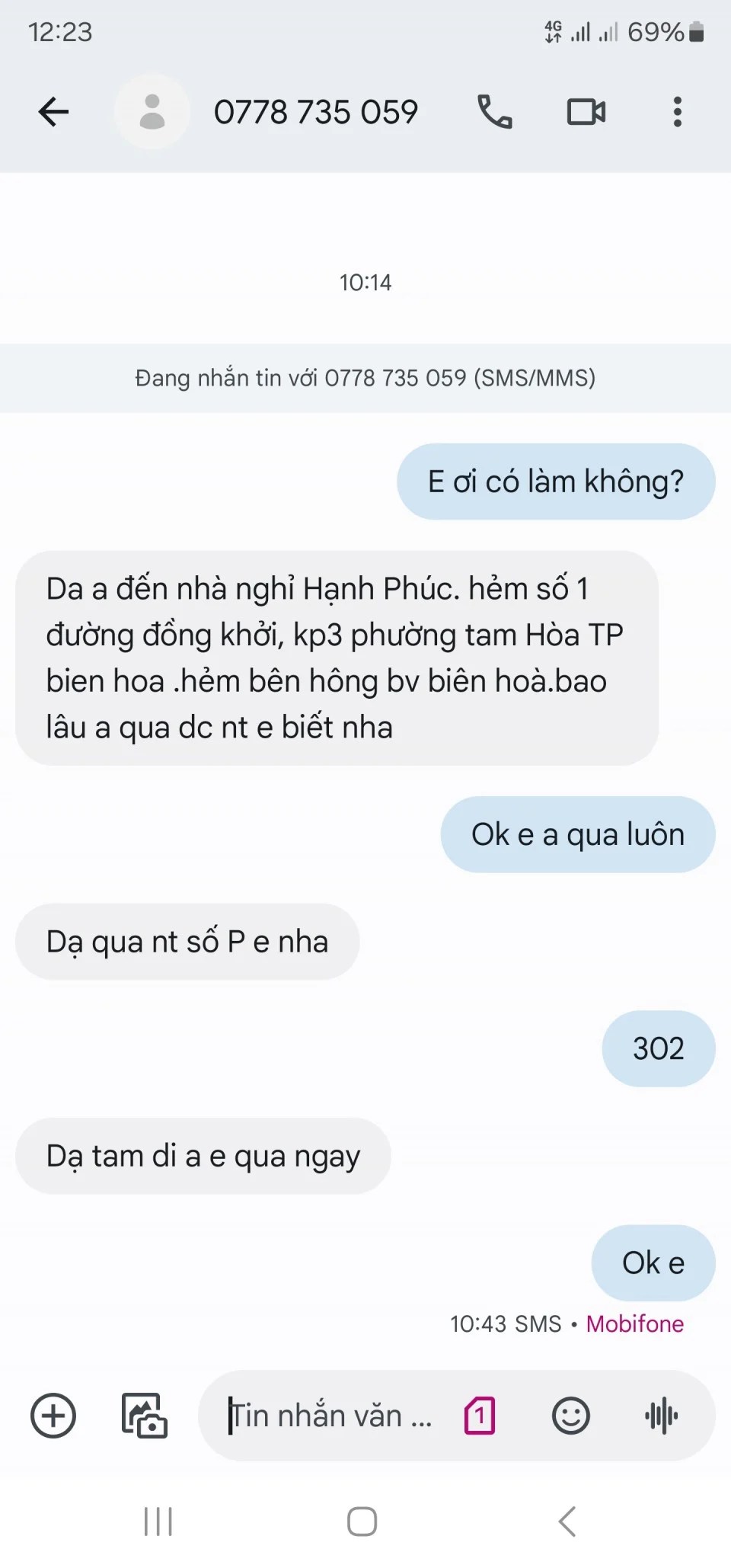Tap the system back button
Viewport: 731px width, 1568px height.
[x=567, y=1522]
